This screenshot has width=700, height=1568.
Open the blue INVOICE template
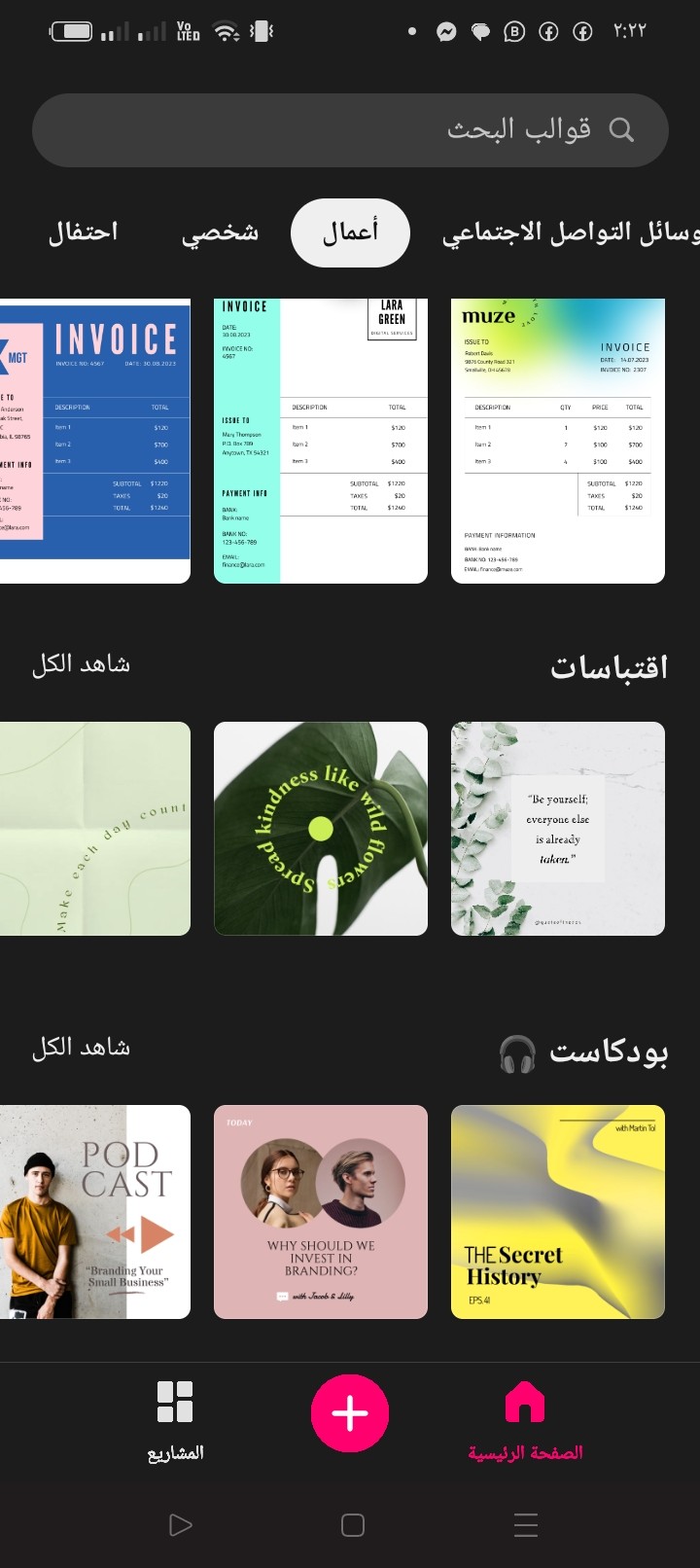coord(95,441)
